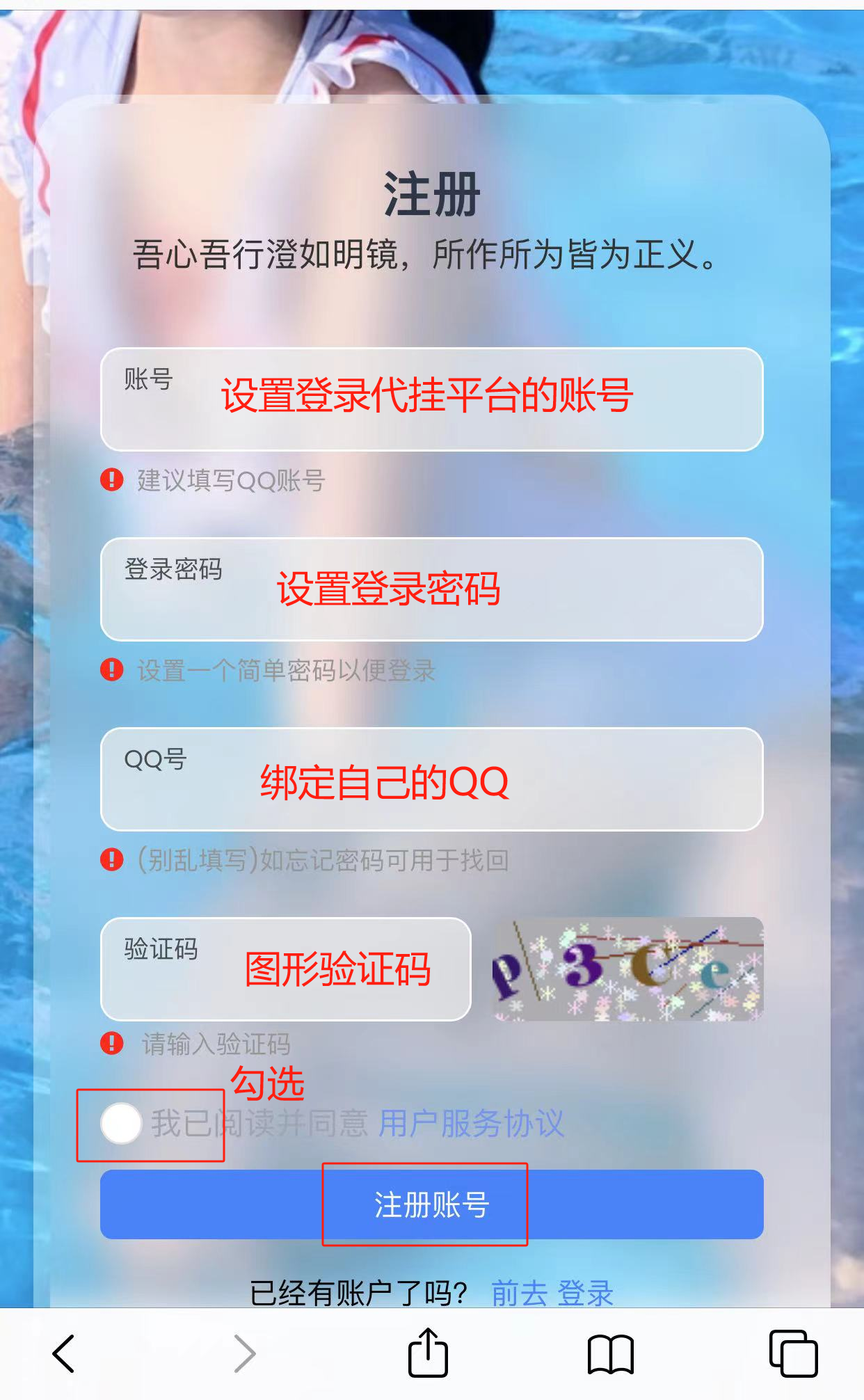Tap the 账号 account input field
This screenshot has width=864, height=1400.
tap(431, 399)
